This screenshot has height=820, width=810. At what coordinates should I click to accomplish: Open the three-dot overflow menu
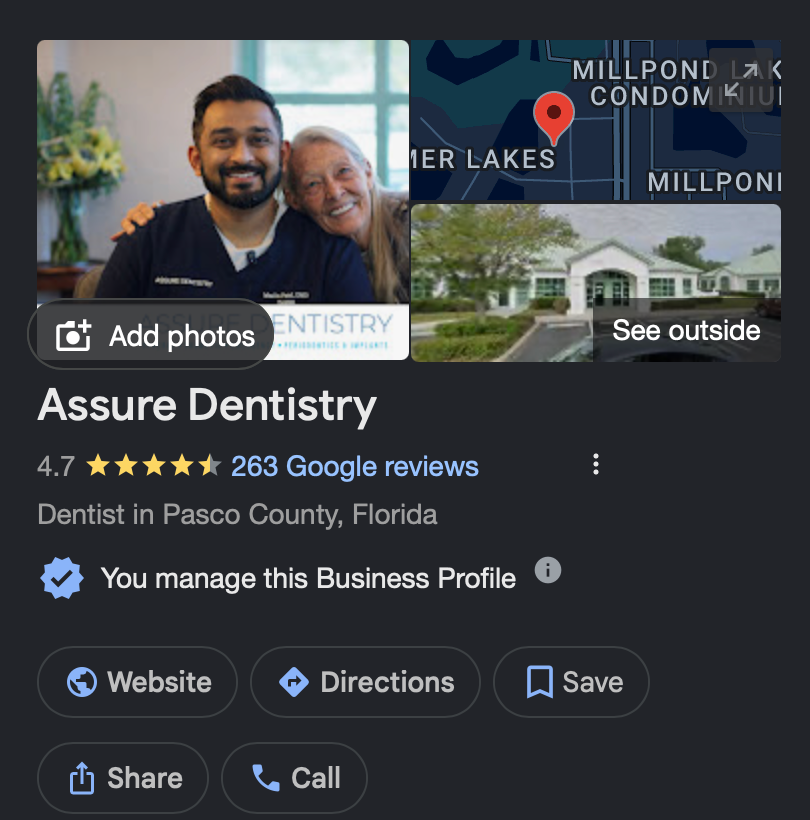click(x=596, y=464)
